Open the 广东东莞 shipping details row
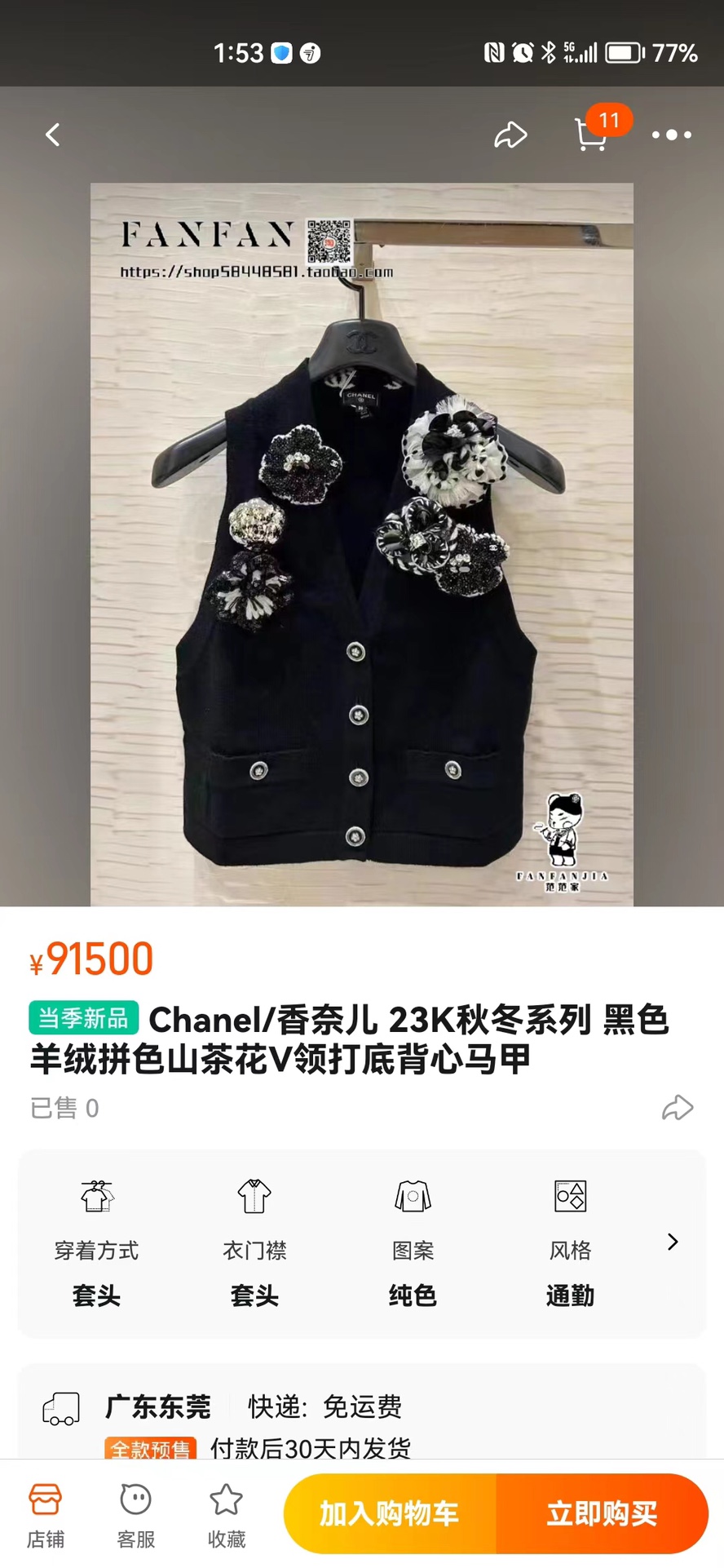The width and height of the screenshot is (724, 1568). [x=361, y=1407]
